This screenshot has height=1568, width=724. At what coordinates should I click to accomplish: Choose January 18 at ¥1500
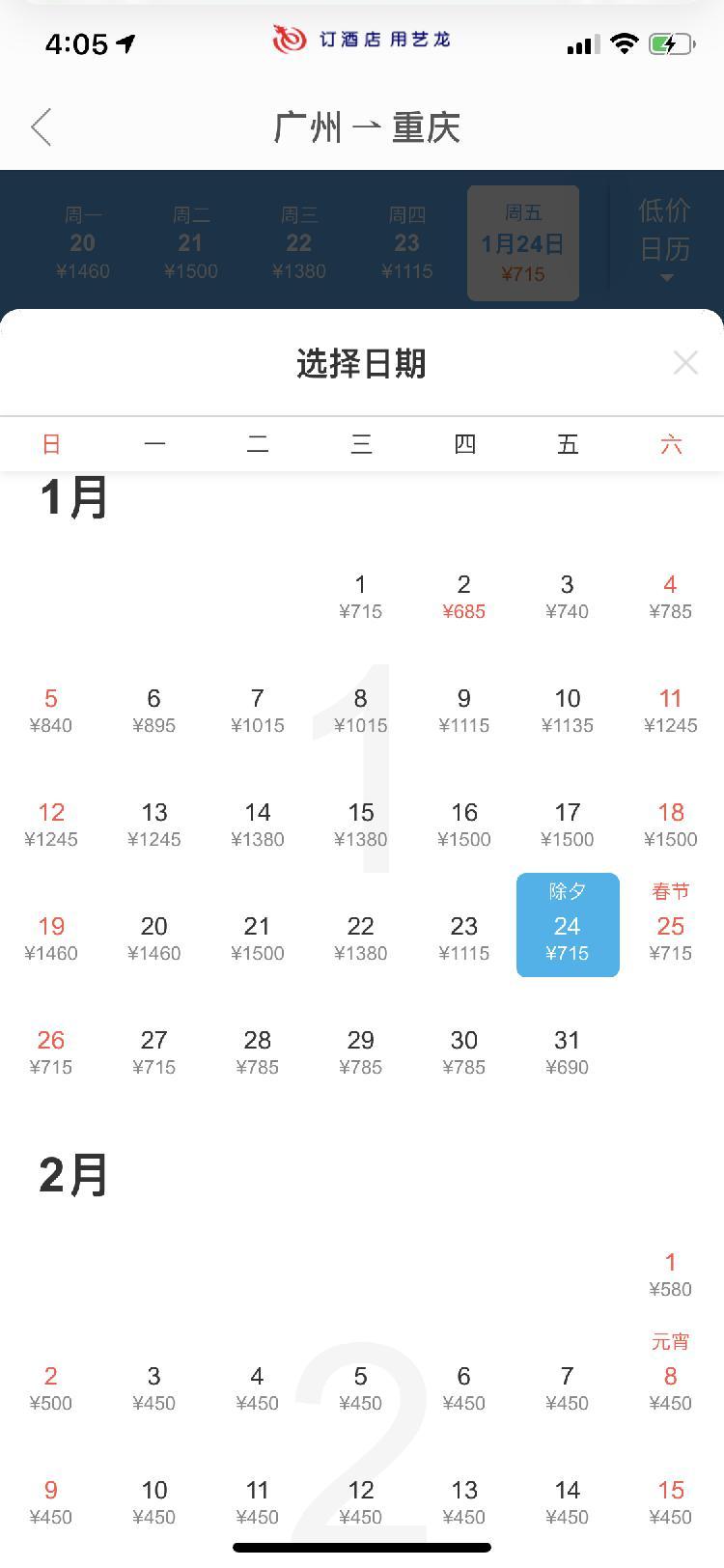(x=671, y=825)
